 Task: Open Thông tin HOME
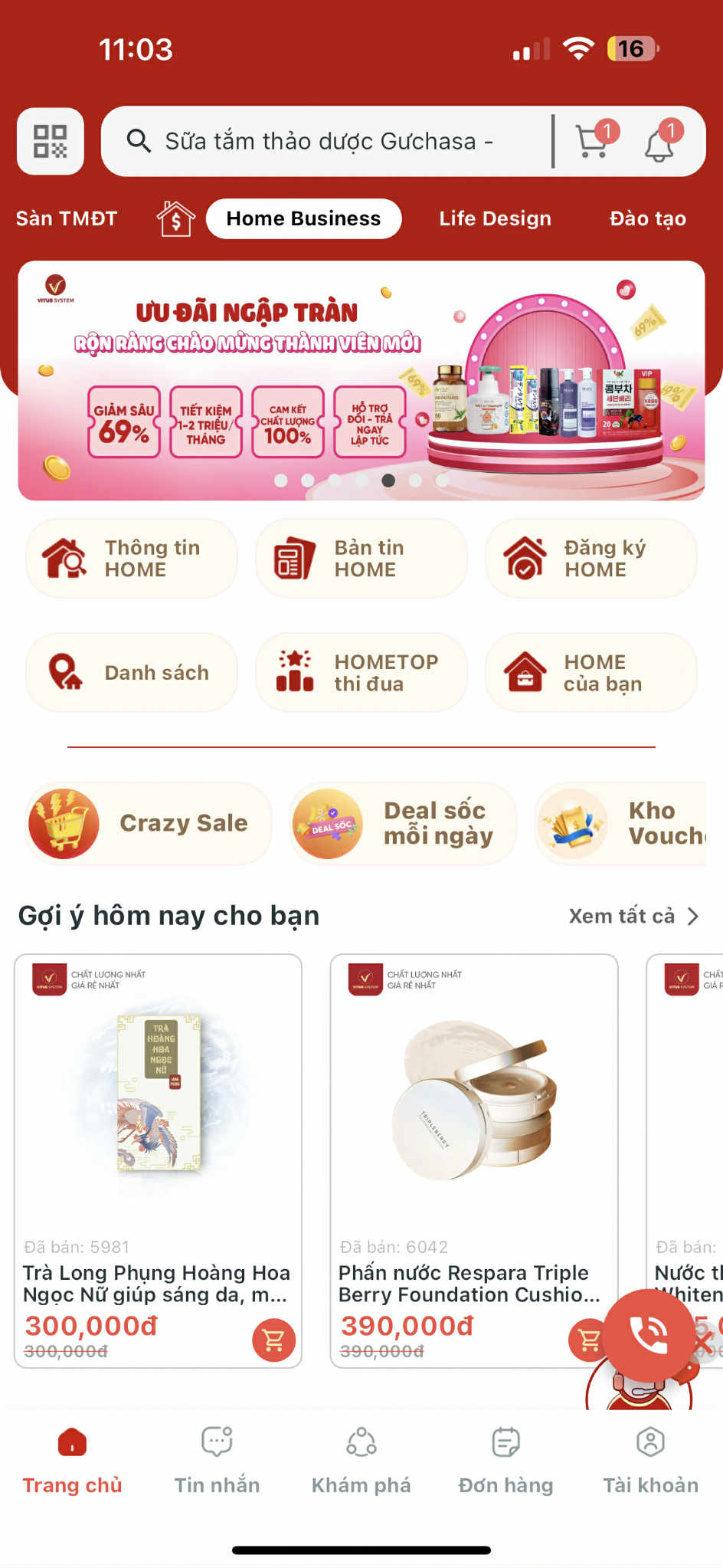pos(132,559)
